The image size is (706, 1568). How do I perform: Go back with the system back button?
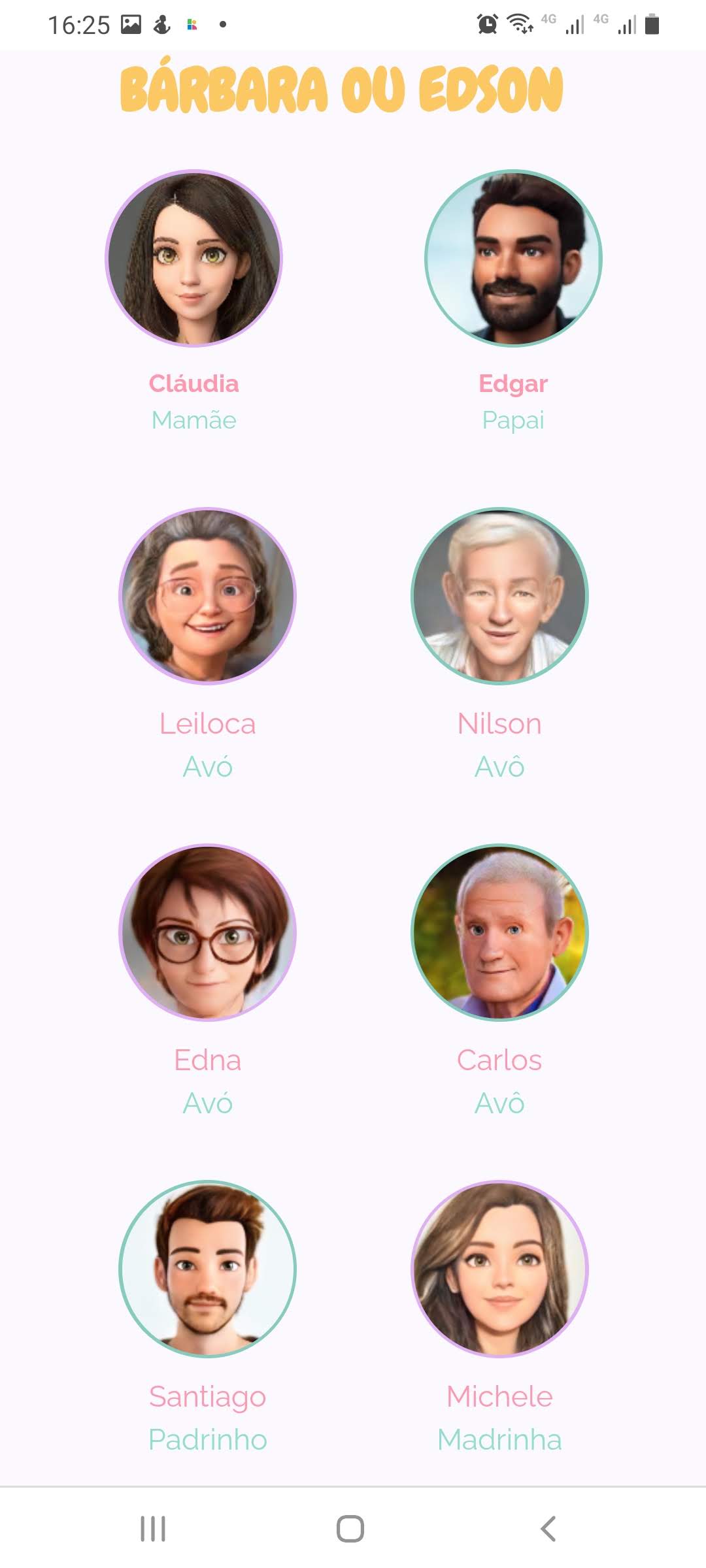[548, 1529]
